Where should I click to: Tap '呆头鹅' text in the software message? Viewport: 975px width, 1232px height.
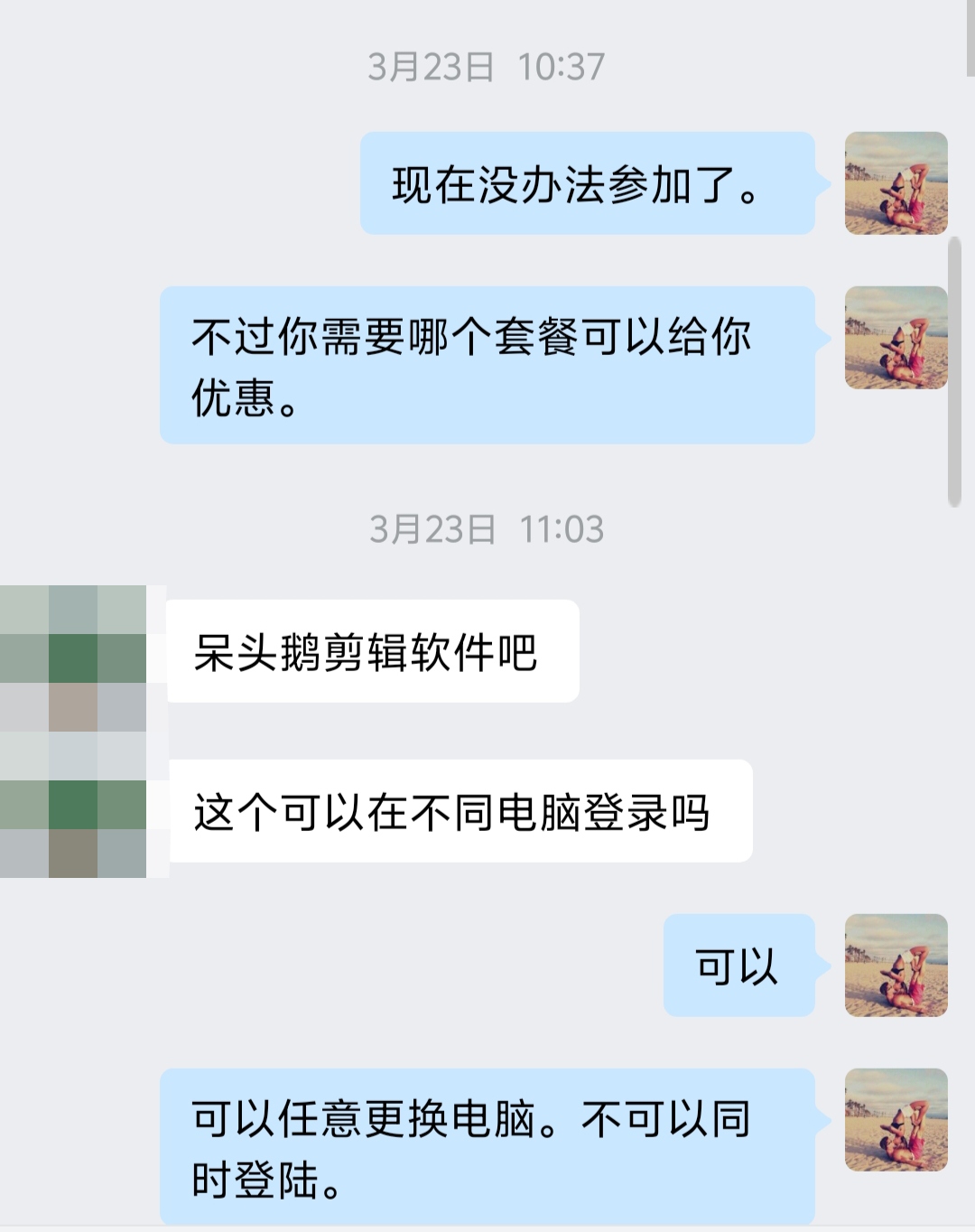pyautogui.click(x=257, y=649)
